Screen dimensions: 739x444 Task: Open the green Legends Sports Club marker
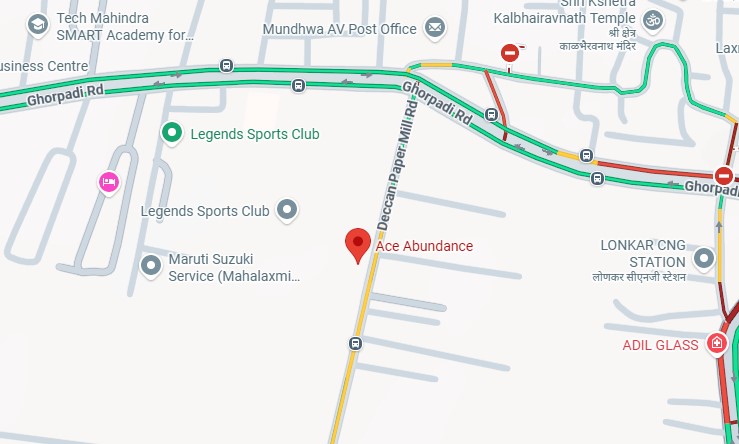point(172,132)
